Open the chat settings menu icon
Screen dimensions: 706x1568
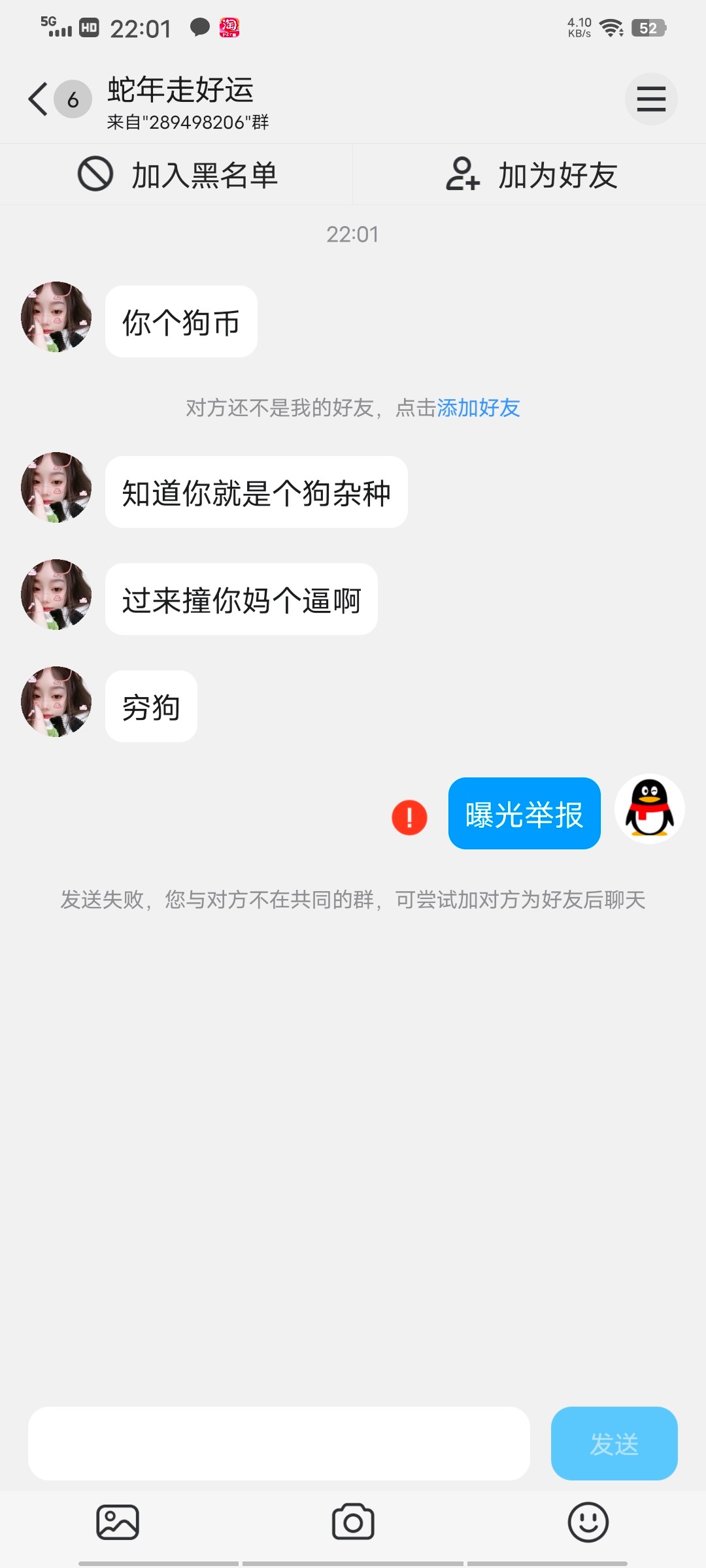(651, 99)
